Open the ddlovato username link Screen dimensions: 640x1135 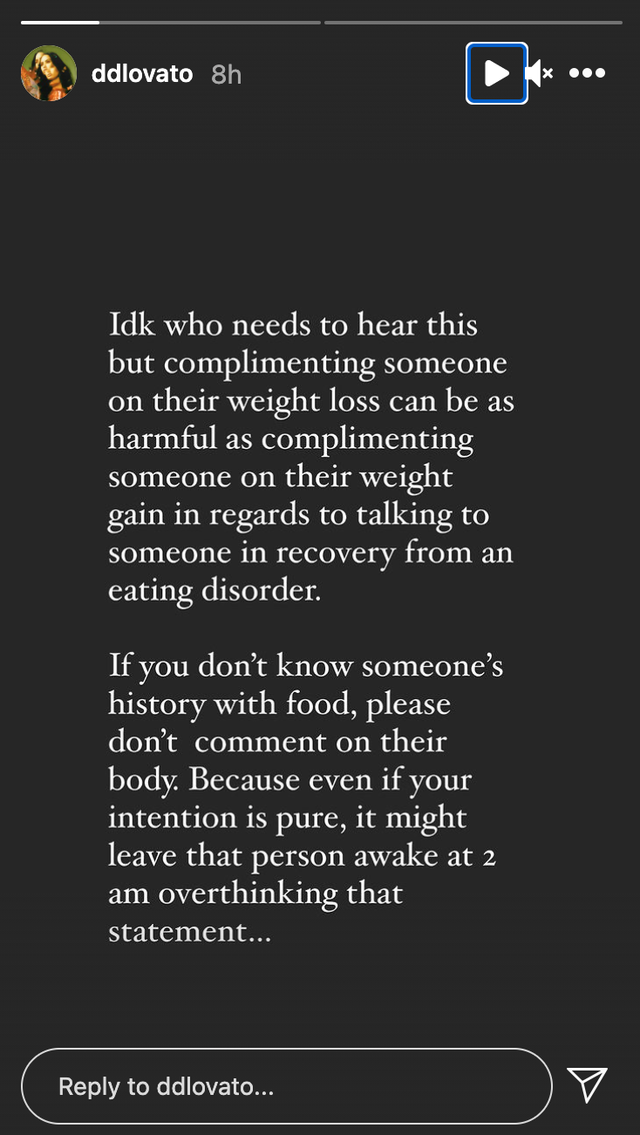point(141,74)
